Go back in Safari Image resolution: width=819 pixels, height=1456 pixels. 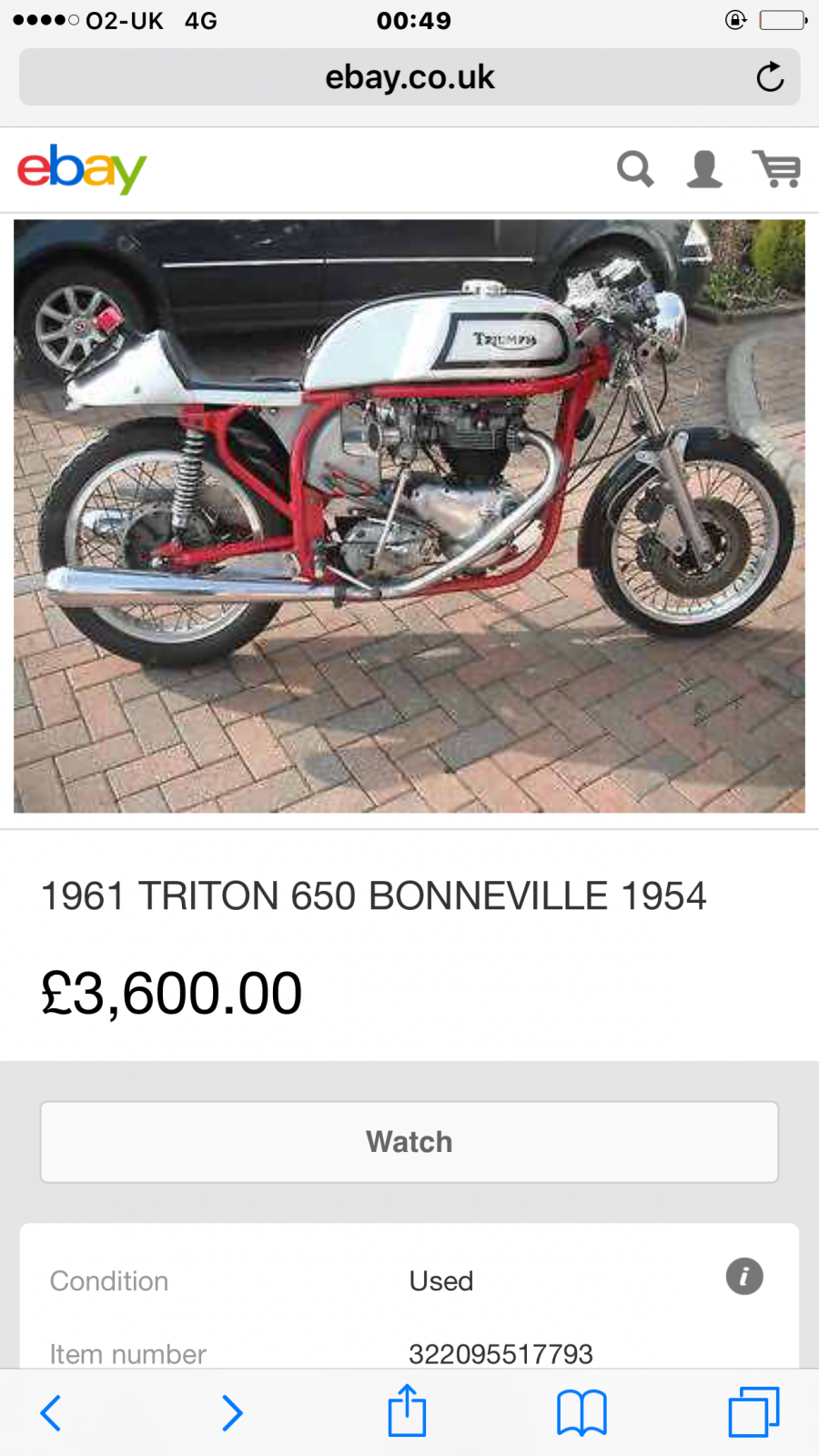(x=52, y=1413)
